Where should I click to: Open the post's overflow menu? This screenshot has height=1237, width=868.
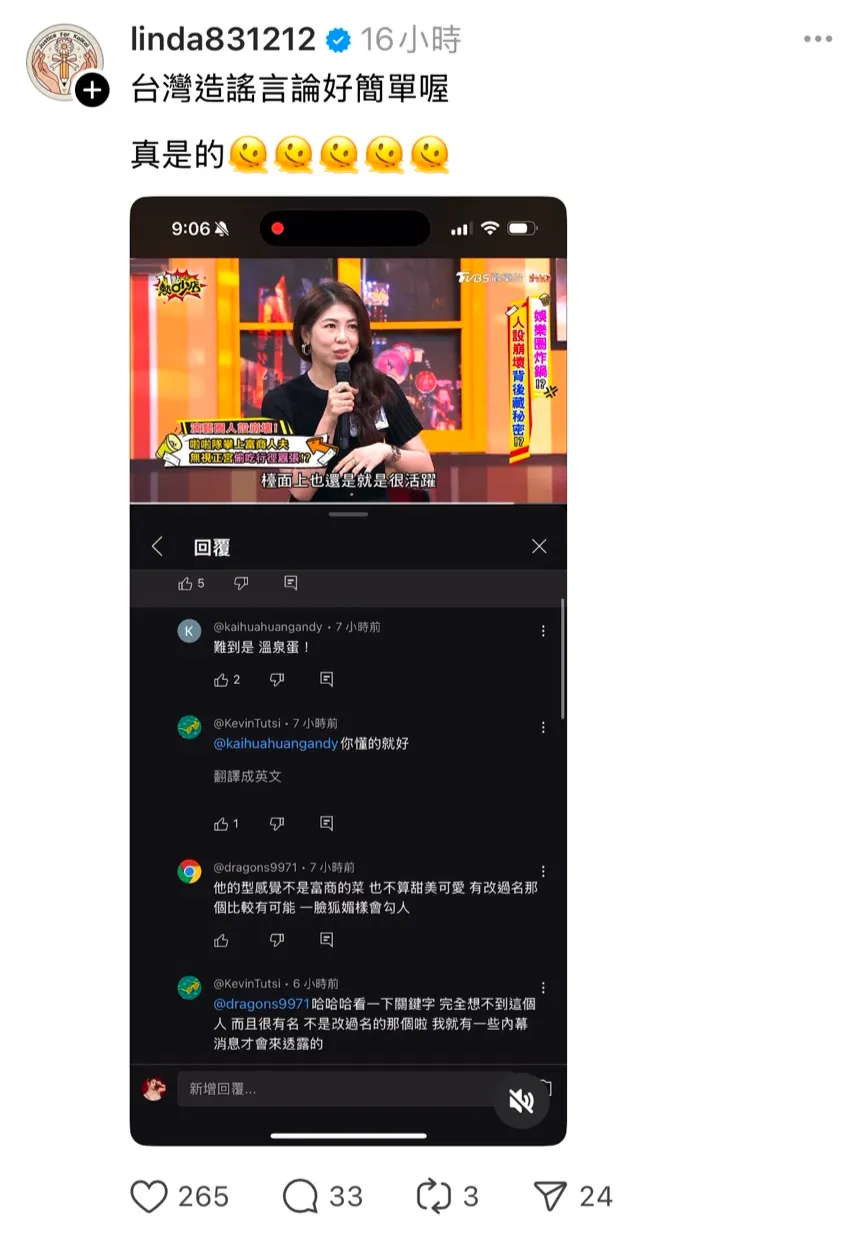[x=817, y=40]
